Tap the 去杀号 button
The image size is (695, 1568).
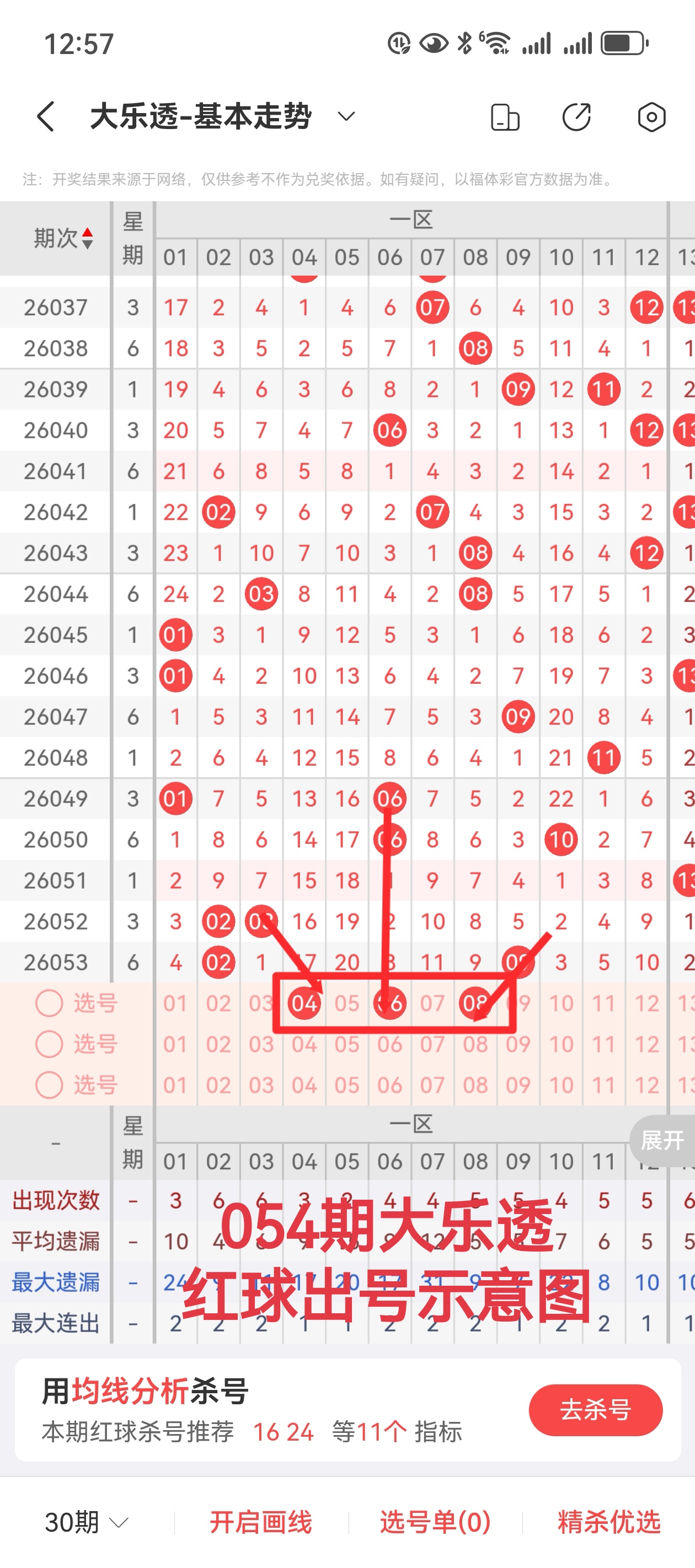pyautogui.click(x=595, y=1410)
